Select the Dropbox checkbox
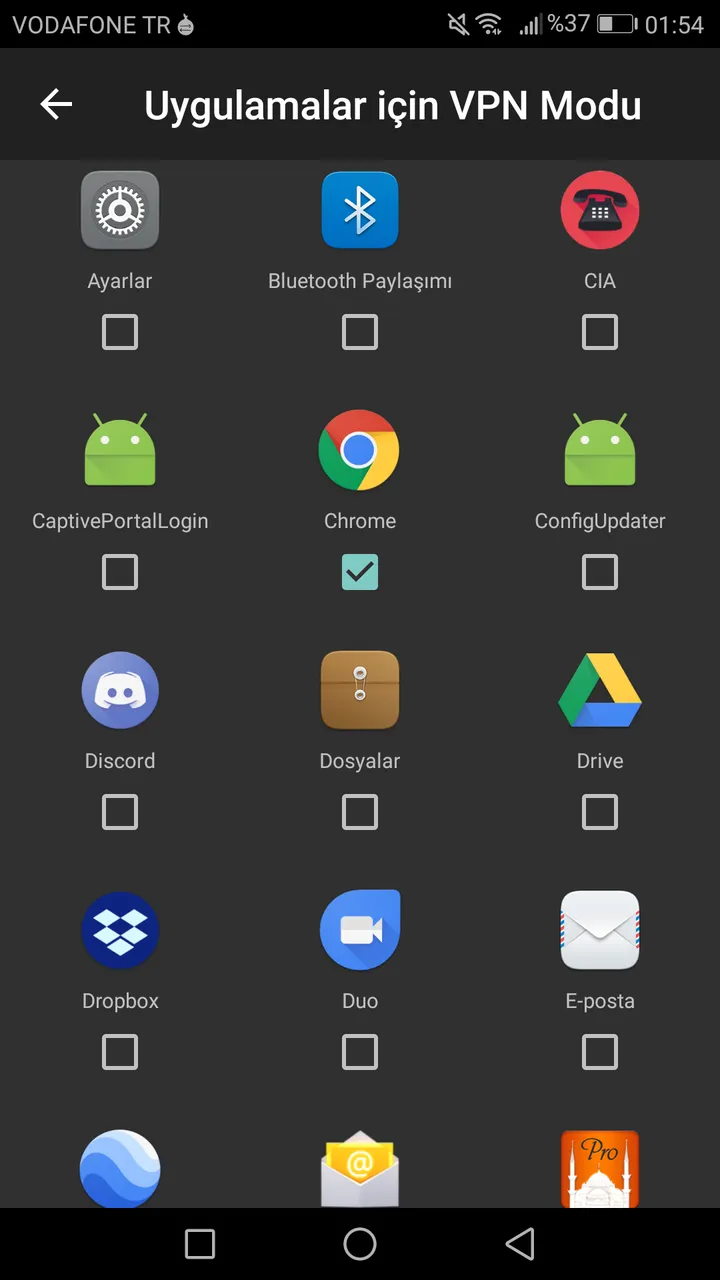Viewport: 720px width, 1280px height. (x=120, y=1052)
